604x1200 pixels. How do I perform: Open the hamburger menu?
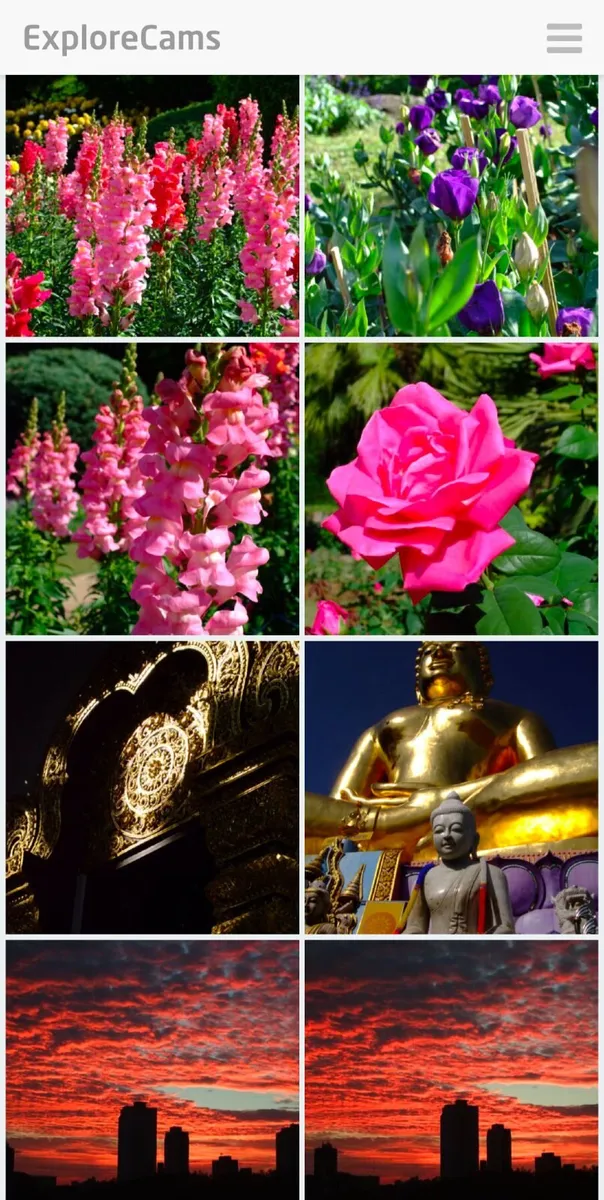pyautogui.click(x=564, y=38)
